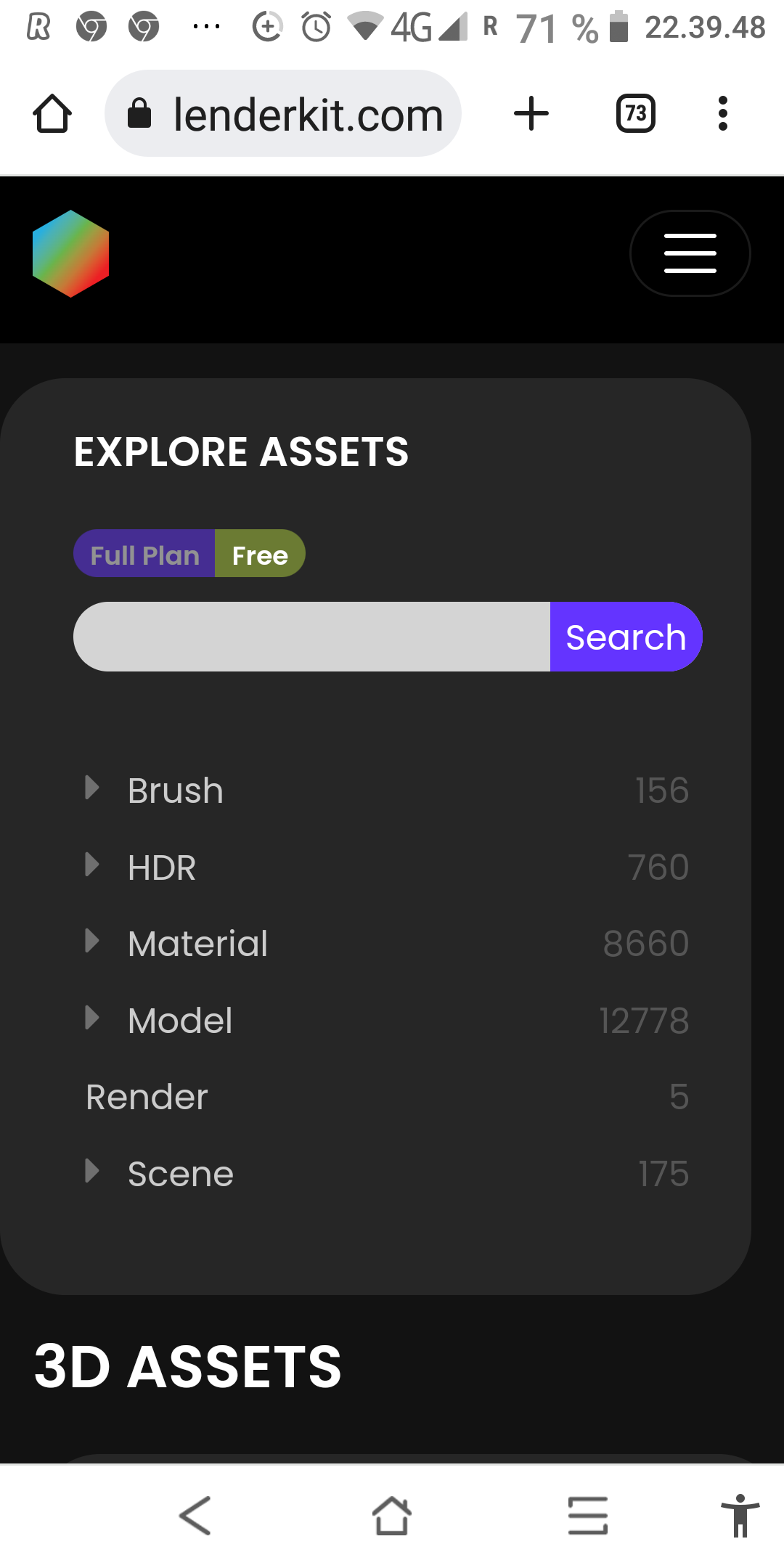Open a new browser tab
This screenshot has width=784, height=1568.
(531, 114)
